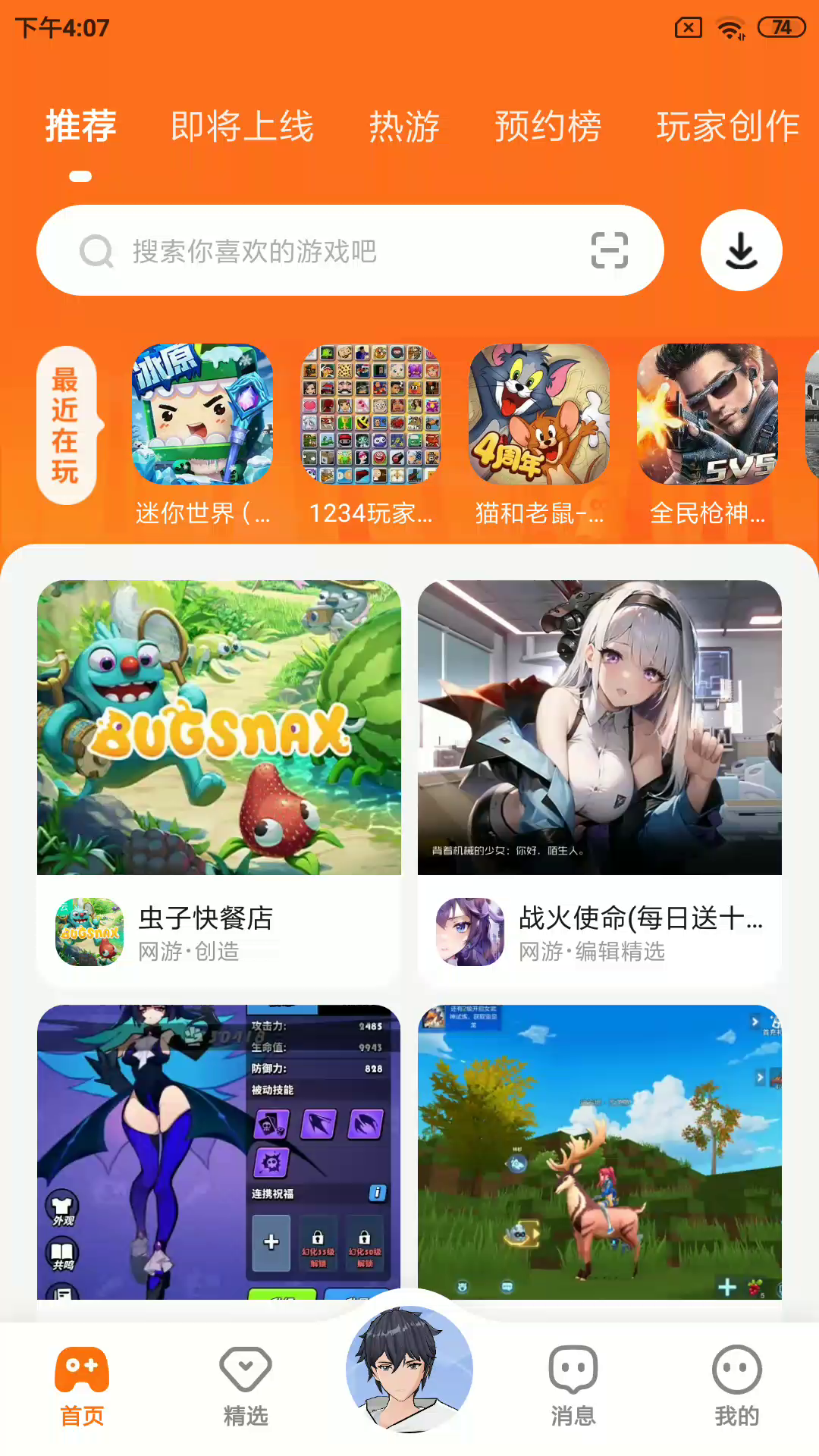The image size is (819, 1456).
Task: Switch to the 精选 tab
Action: point(245,1385)
